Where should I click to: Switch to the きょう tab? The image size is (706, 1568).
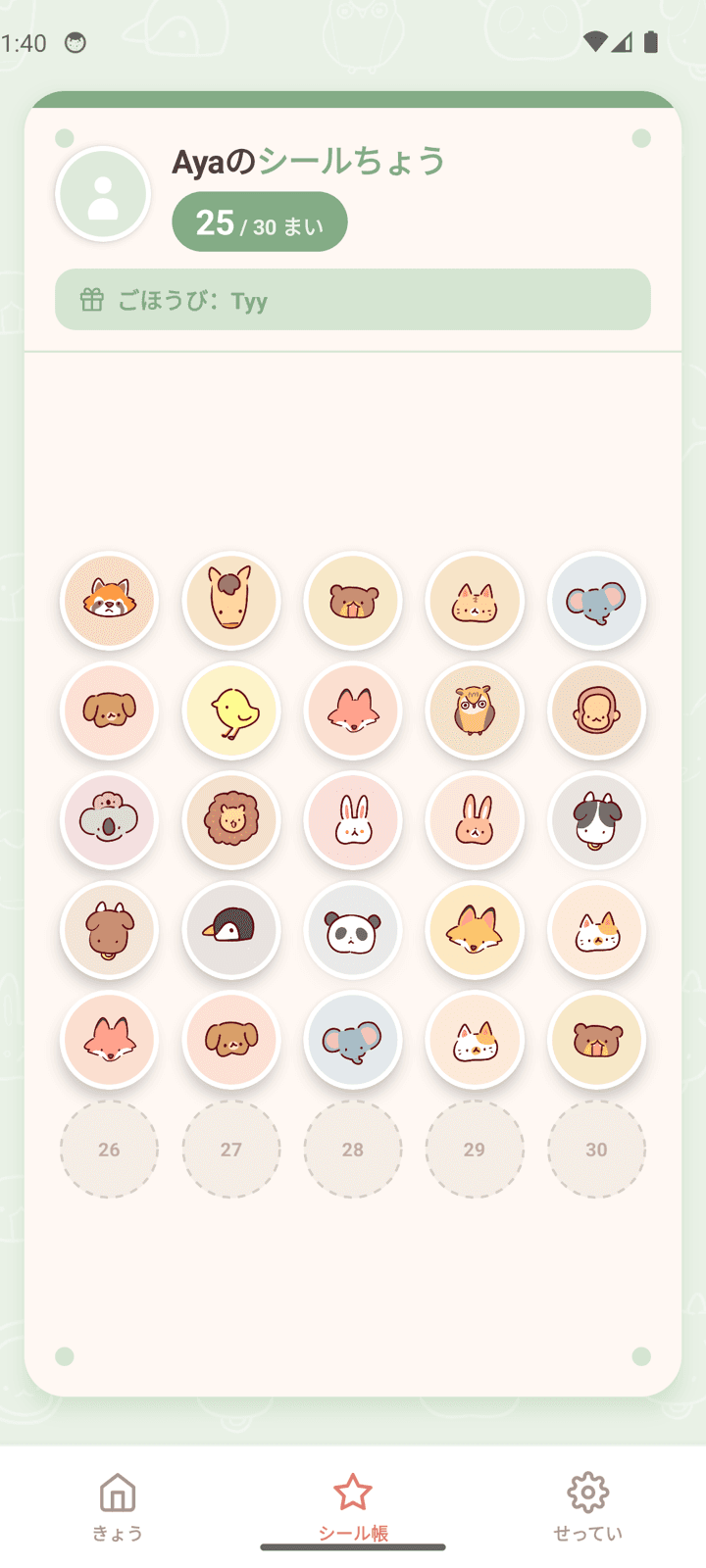click(x=118, y=1507)
